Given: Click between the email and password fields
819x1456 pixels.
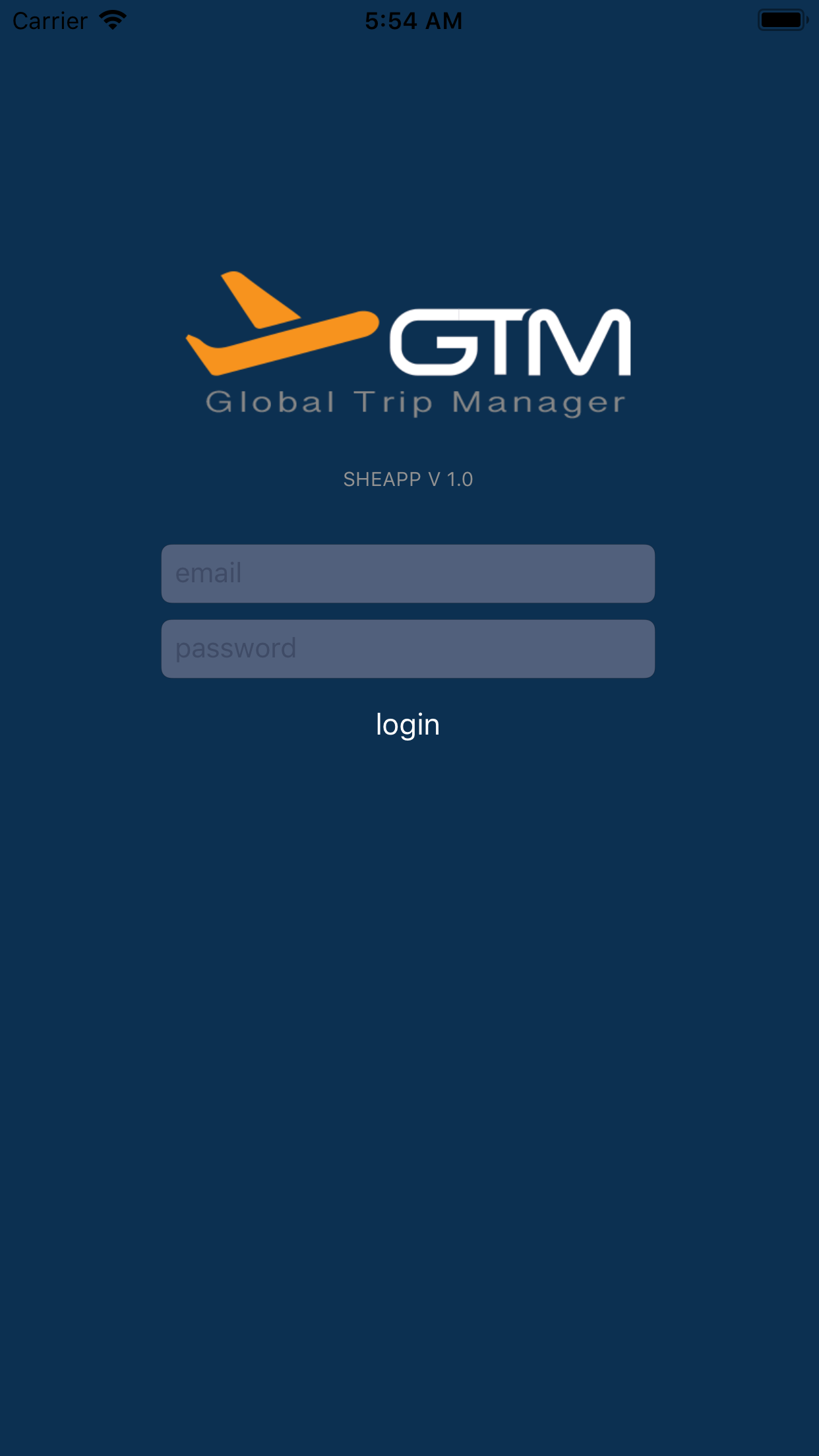Looking at the screenshot, I should pyautogui.click(x=408, y=611).
